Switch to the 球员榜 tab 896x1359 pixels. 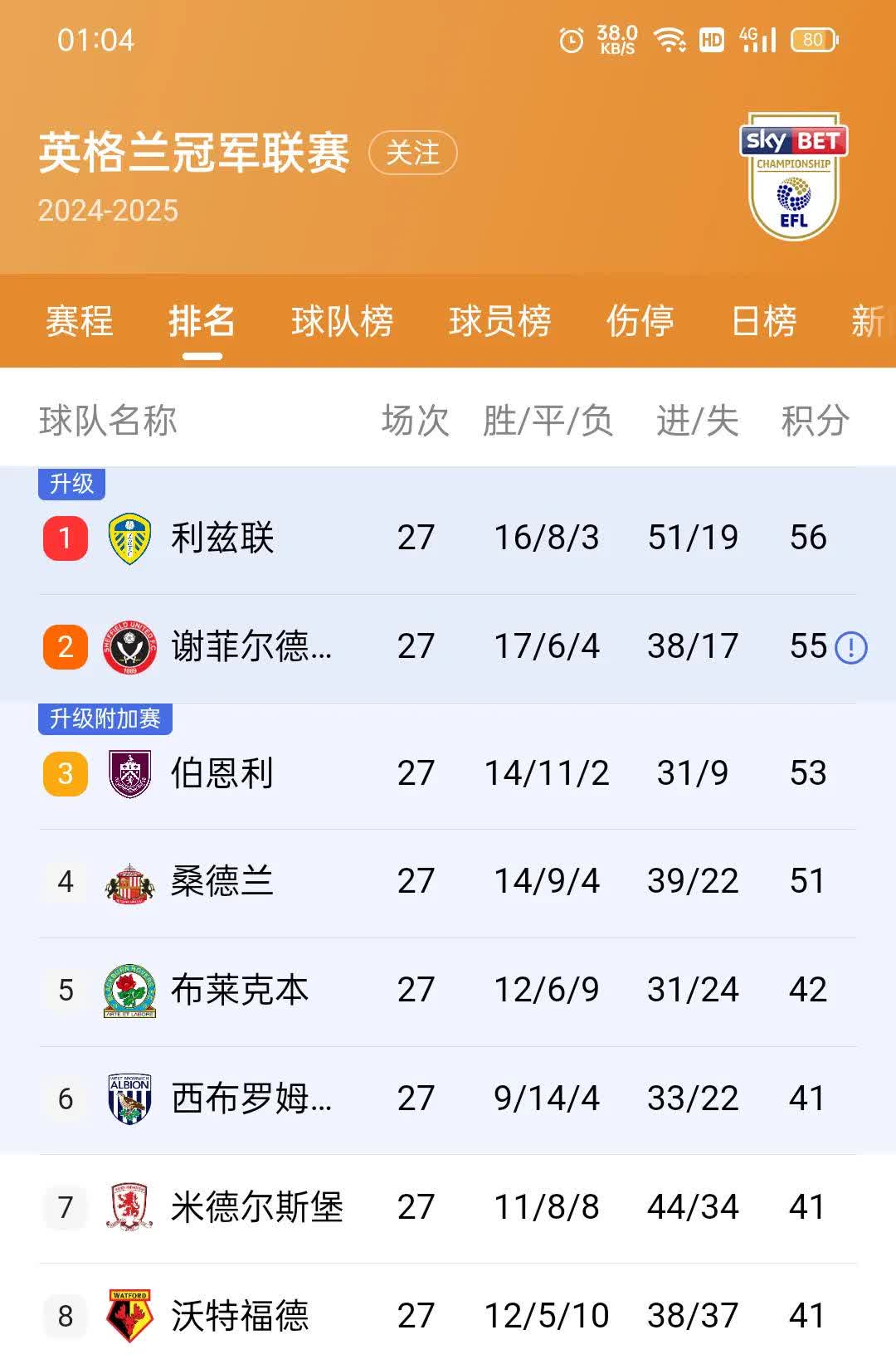[501, 323]
